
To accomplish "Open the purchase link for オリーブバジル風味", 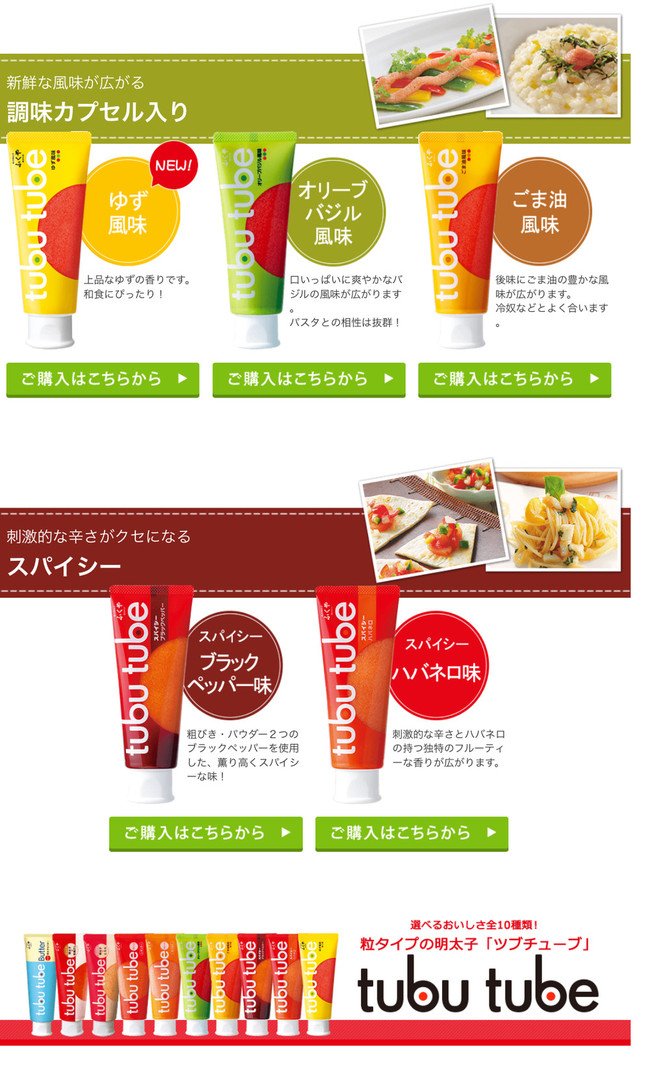I will coord(309,379).
